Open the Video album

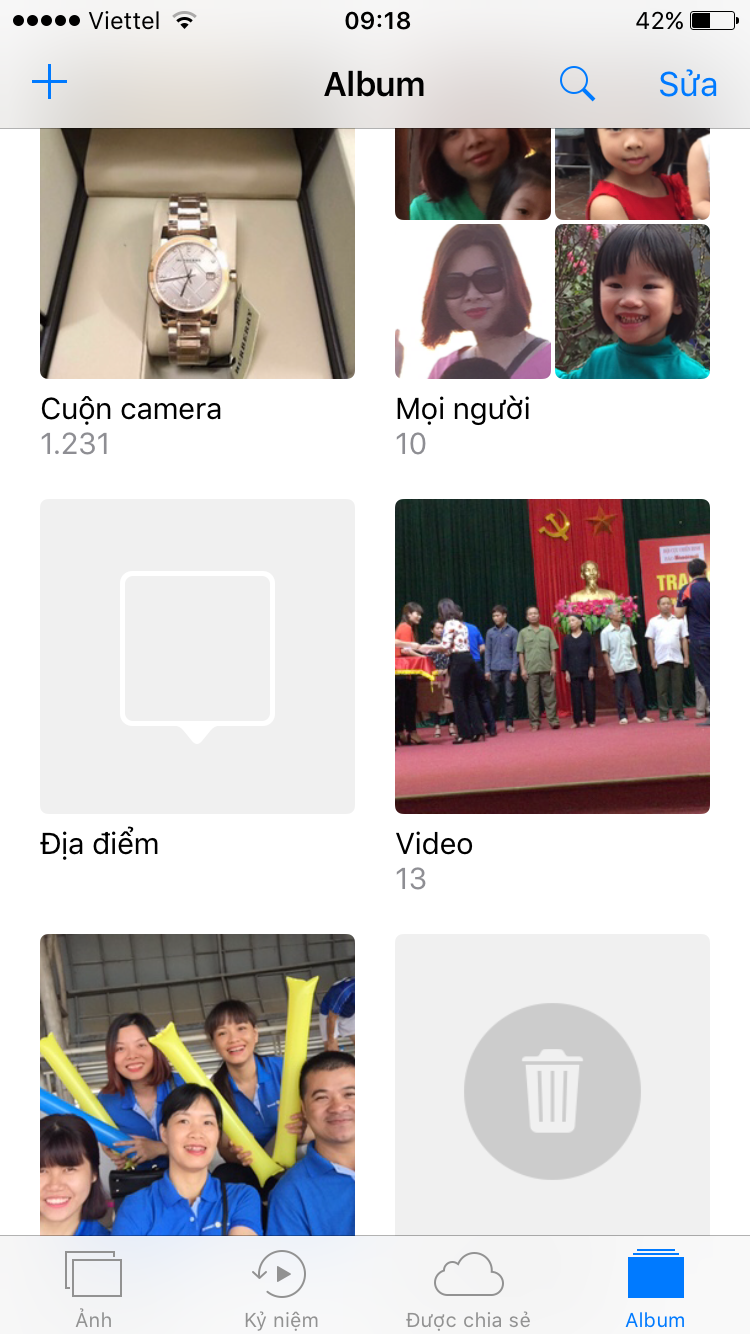552,656
